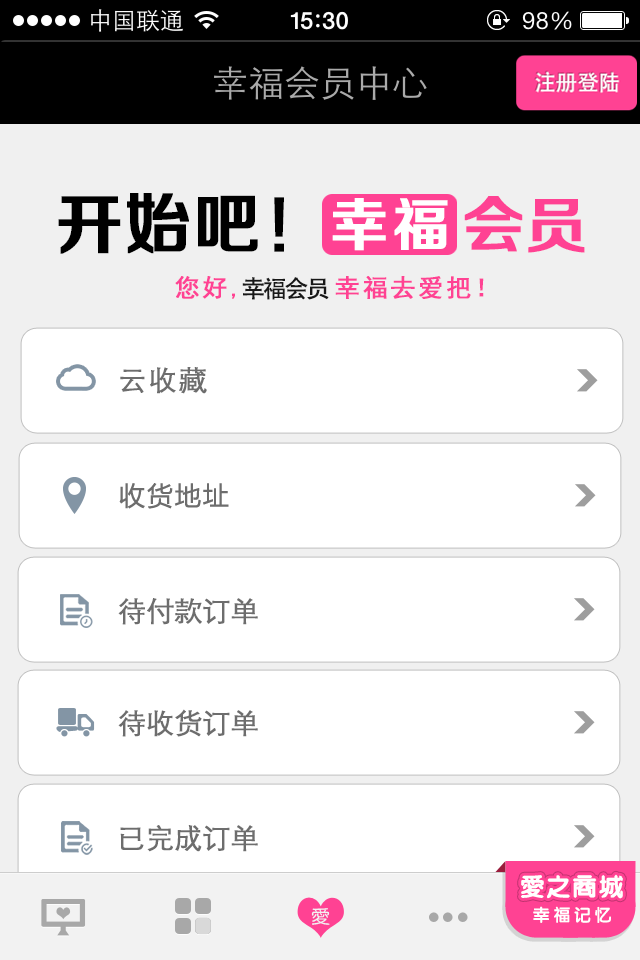Switch to the grid categories tab
The width and height of the screenshot is (640, 960).
[x=193, y=916]
